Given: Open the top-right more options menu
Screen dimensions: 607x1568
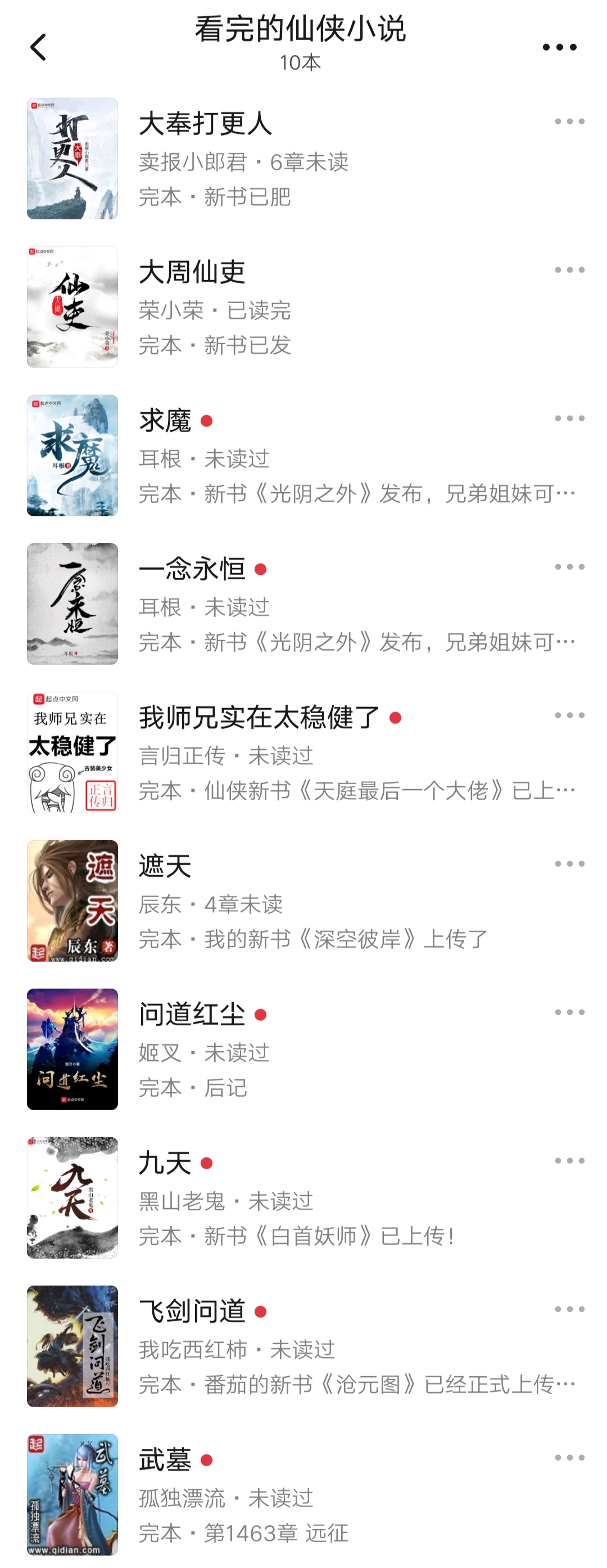Looking at the screenshot, I should (x=561, y=47).
